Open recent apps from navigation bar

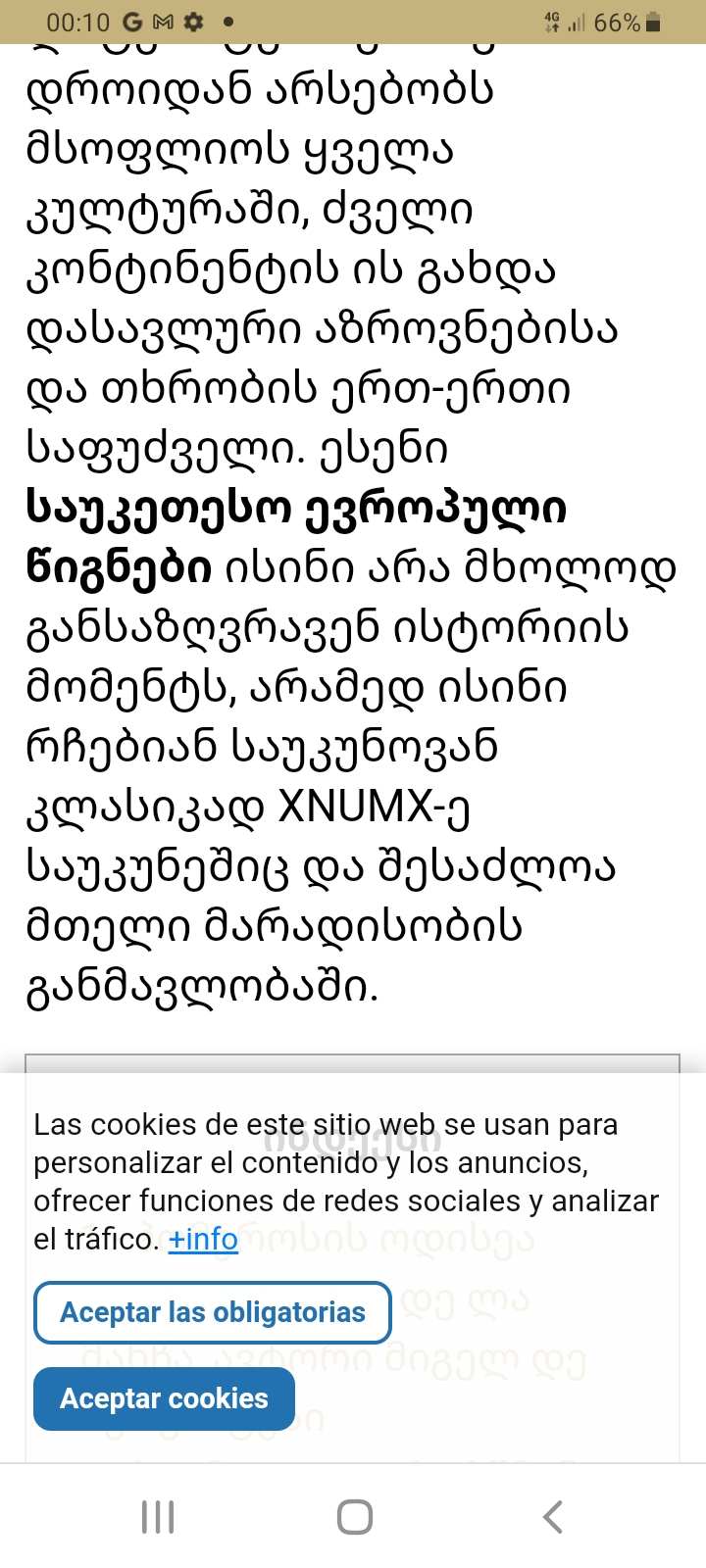(158, 1516)
